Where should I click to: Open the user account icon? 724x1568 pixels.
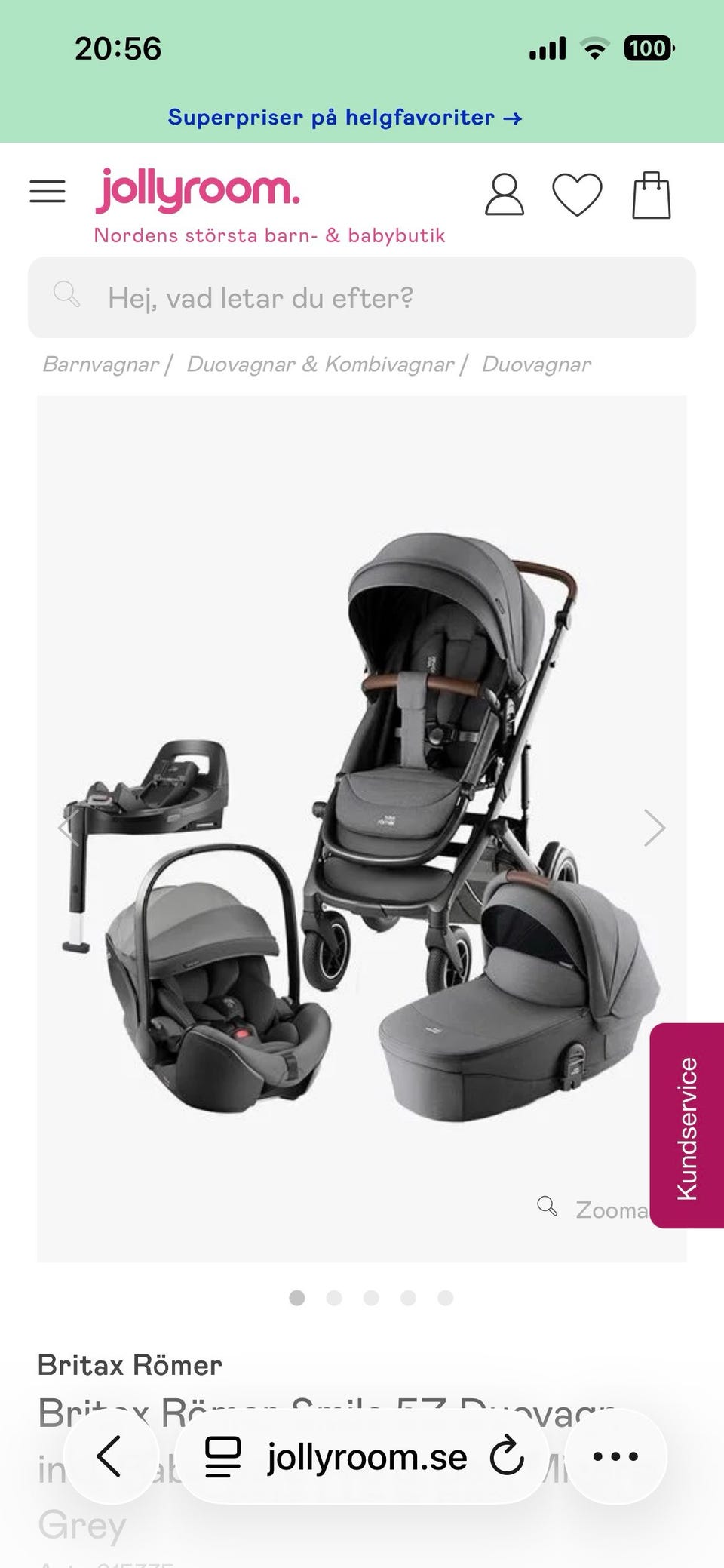504,195
